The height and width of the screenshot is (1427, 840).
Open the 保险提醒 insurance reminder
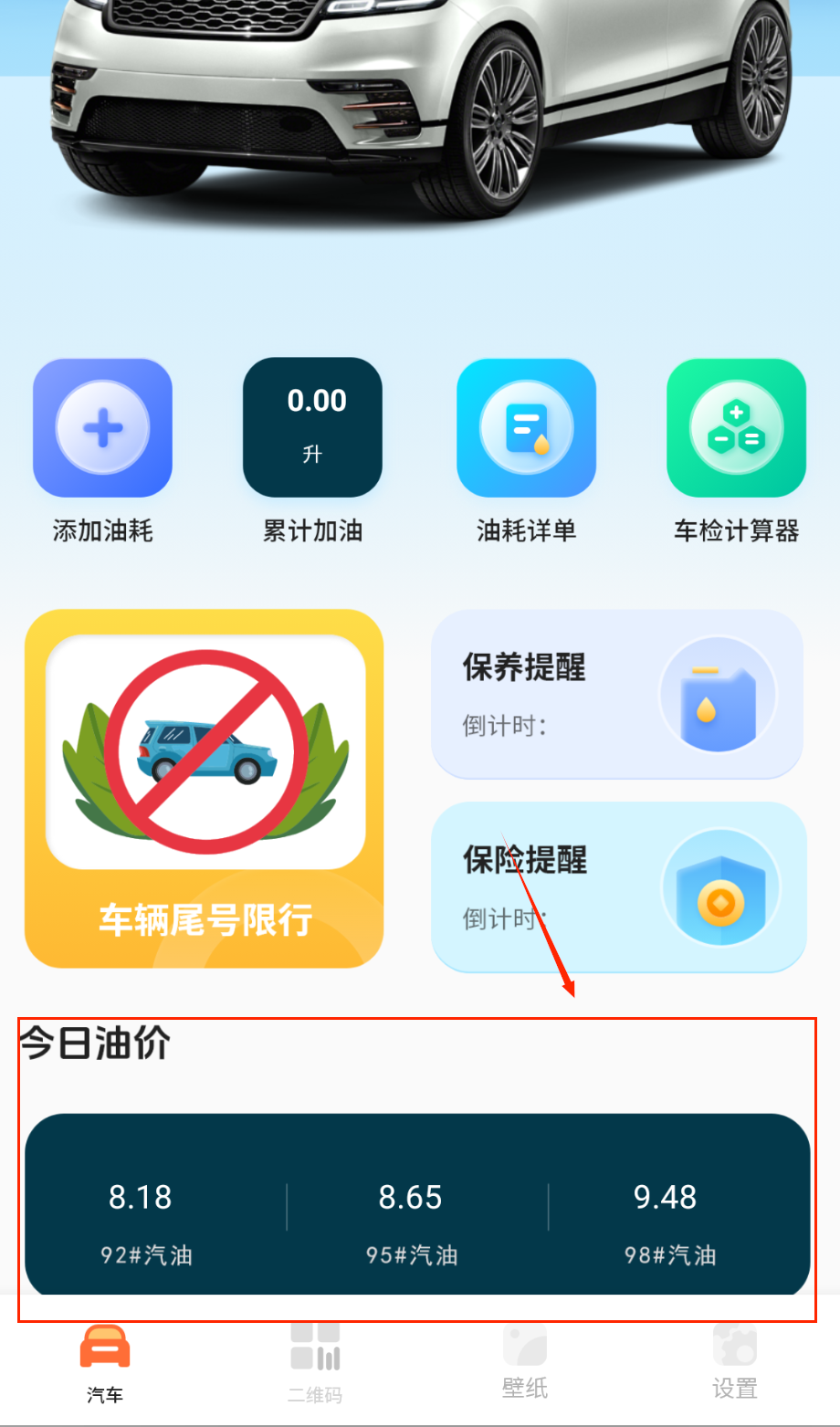(618, 887)
